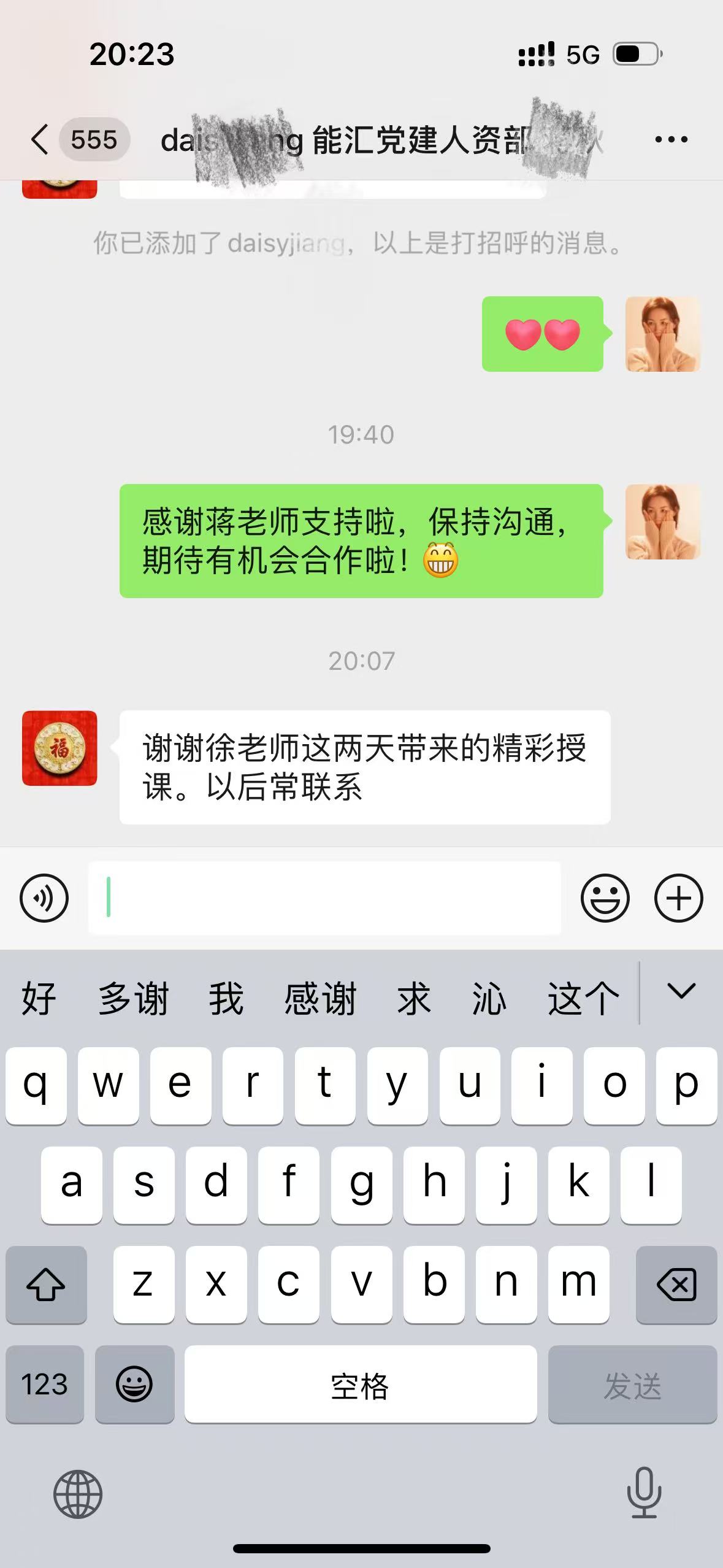The height and width of the screenshot is (1568, 723).
Task: Start dictation with the microphone
Action: pos(644,1493)
